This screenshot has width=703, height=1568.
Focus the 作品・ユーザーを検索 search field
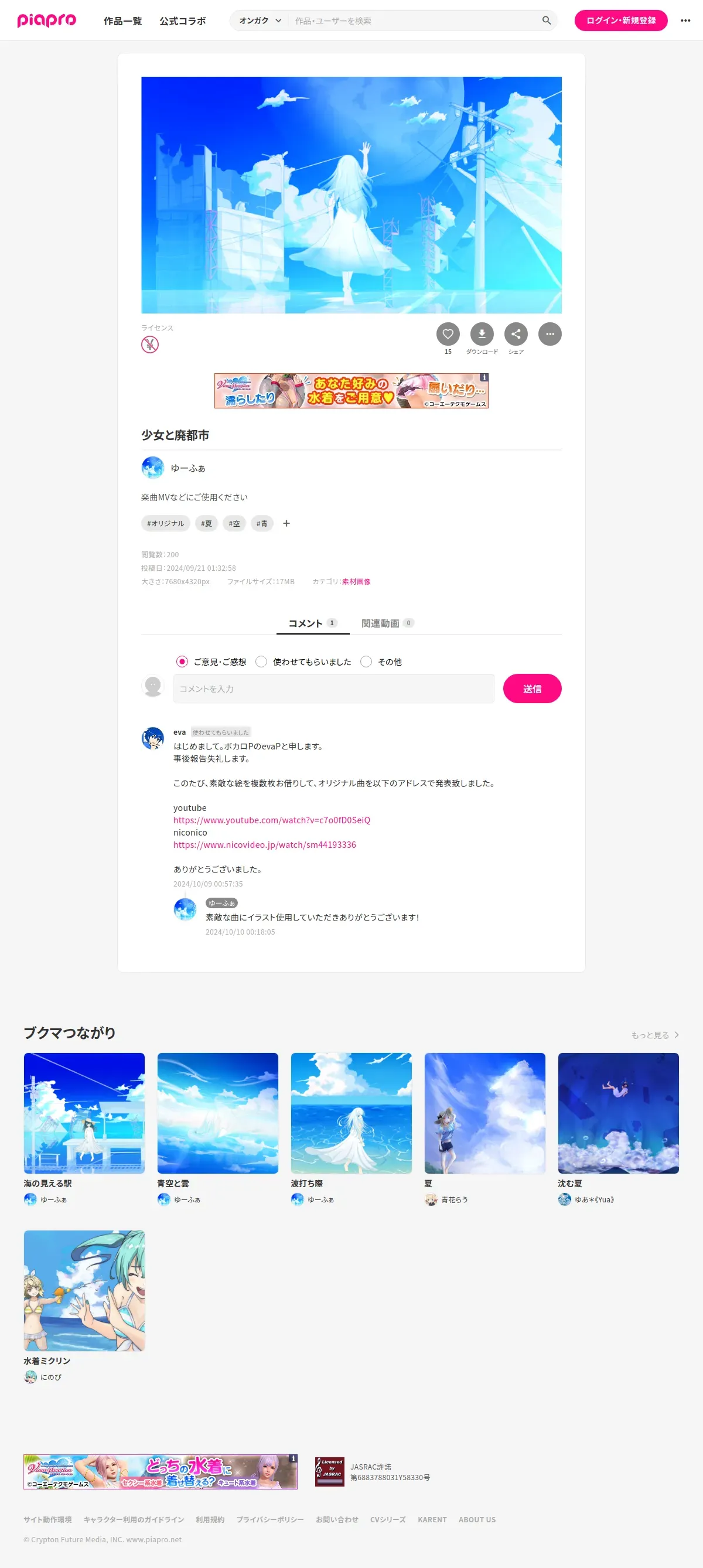416,21
